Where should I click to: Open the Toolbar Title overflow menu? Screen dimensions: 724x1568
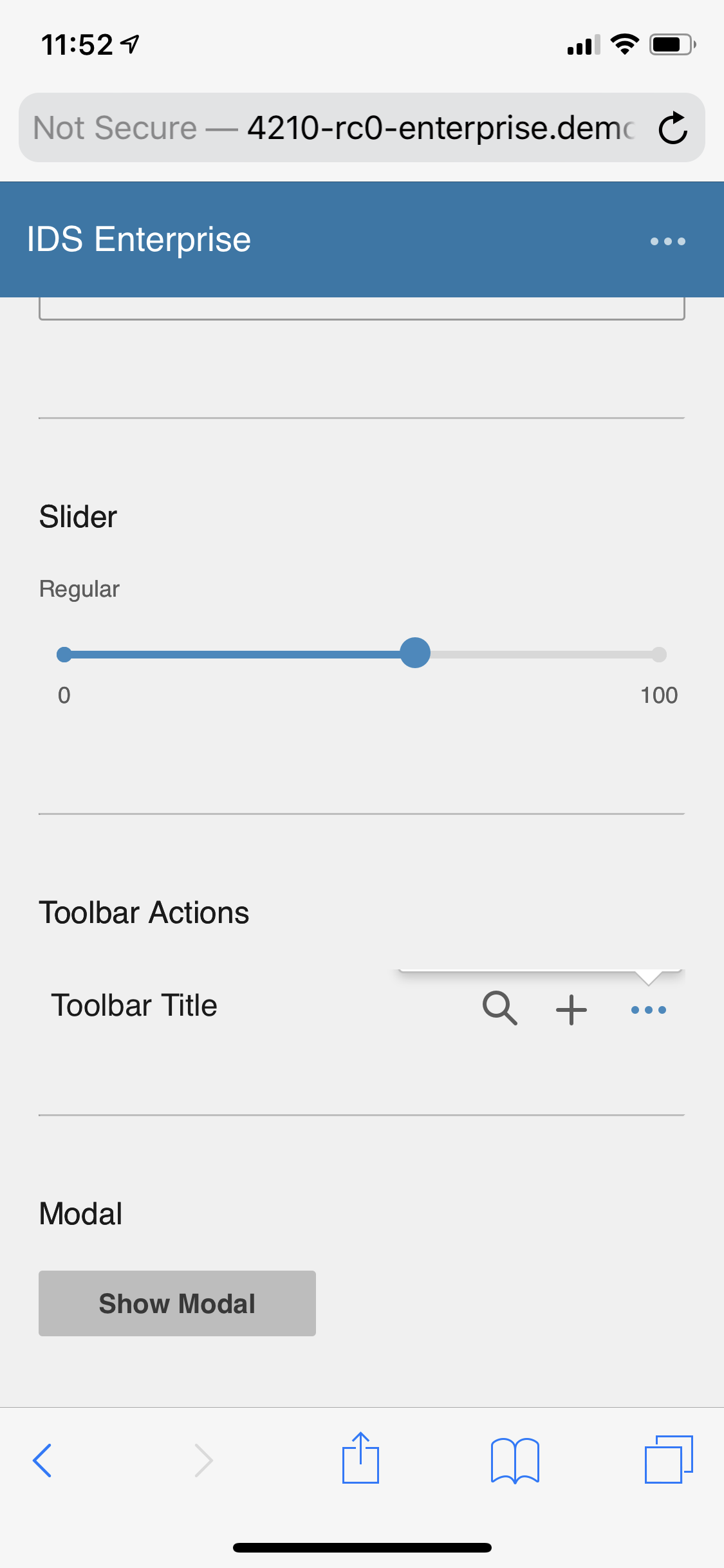pyautogui.click(x=649, y=1009)
